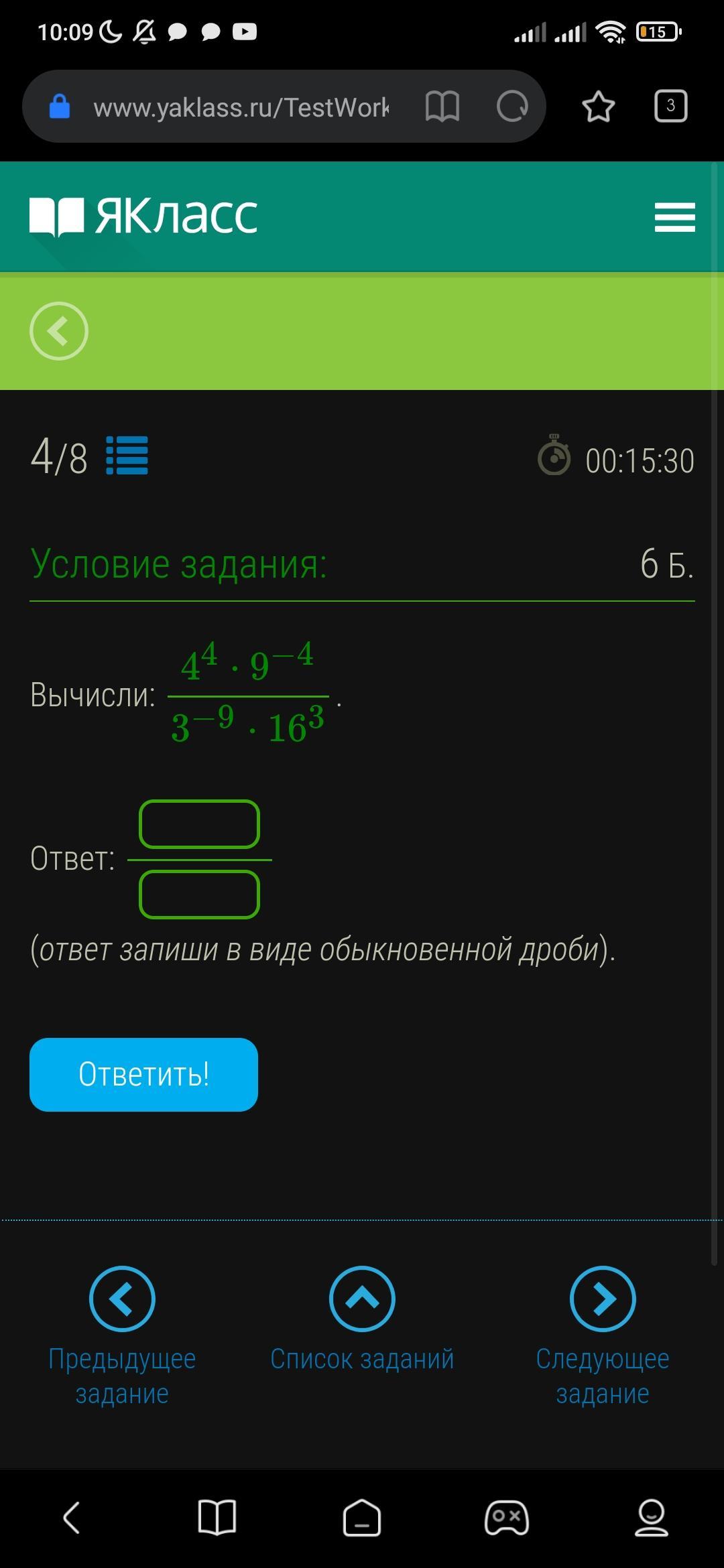Go to Предыдущее задание

122,1336
